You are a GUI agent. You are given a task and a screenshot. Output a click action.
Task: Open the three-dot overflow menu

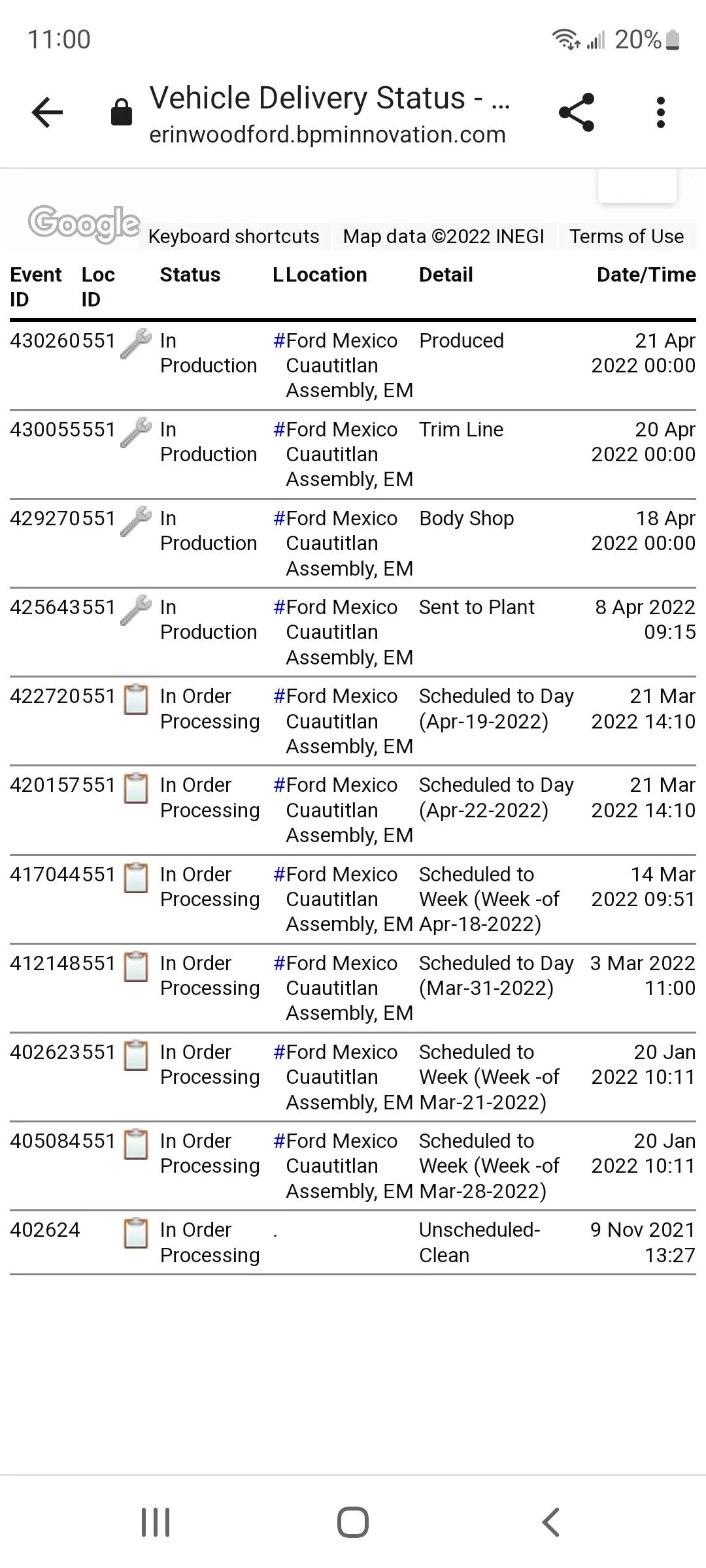[660, 112]
